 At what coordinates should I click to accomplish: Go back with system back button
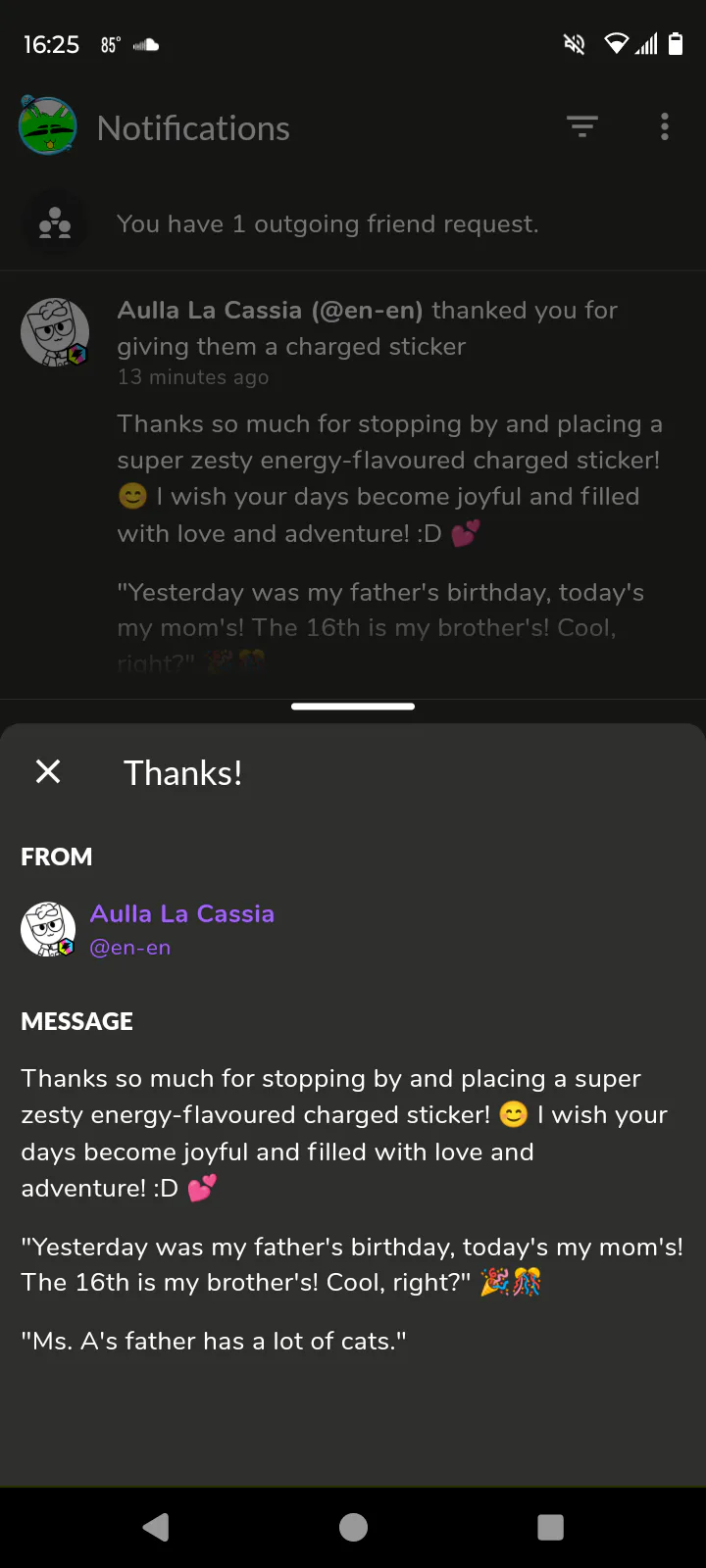click(x=156, y=1527)
